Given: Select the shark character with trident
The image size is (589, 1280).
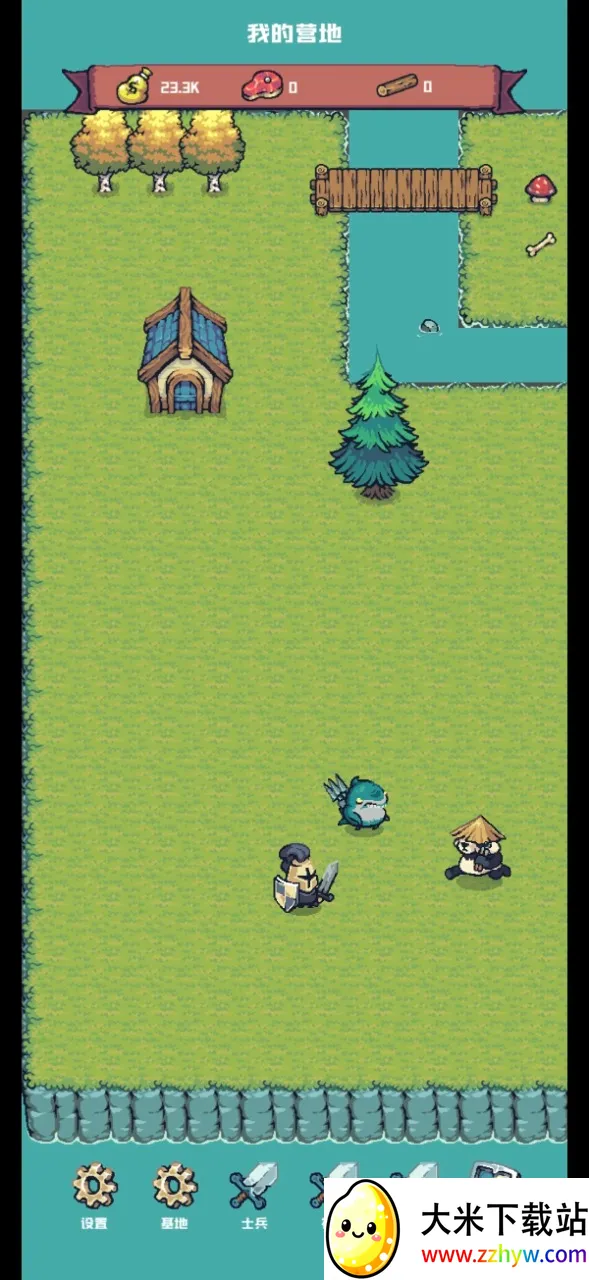Looking at the screenshot, I should 358,803.
